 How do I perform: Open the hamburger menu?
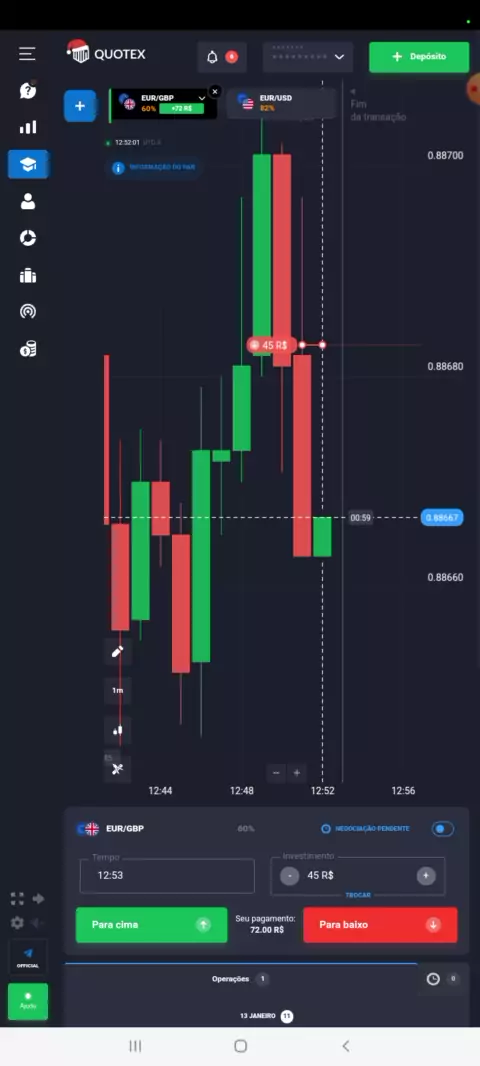[27, 54]
